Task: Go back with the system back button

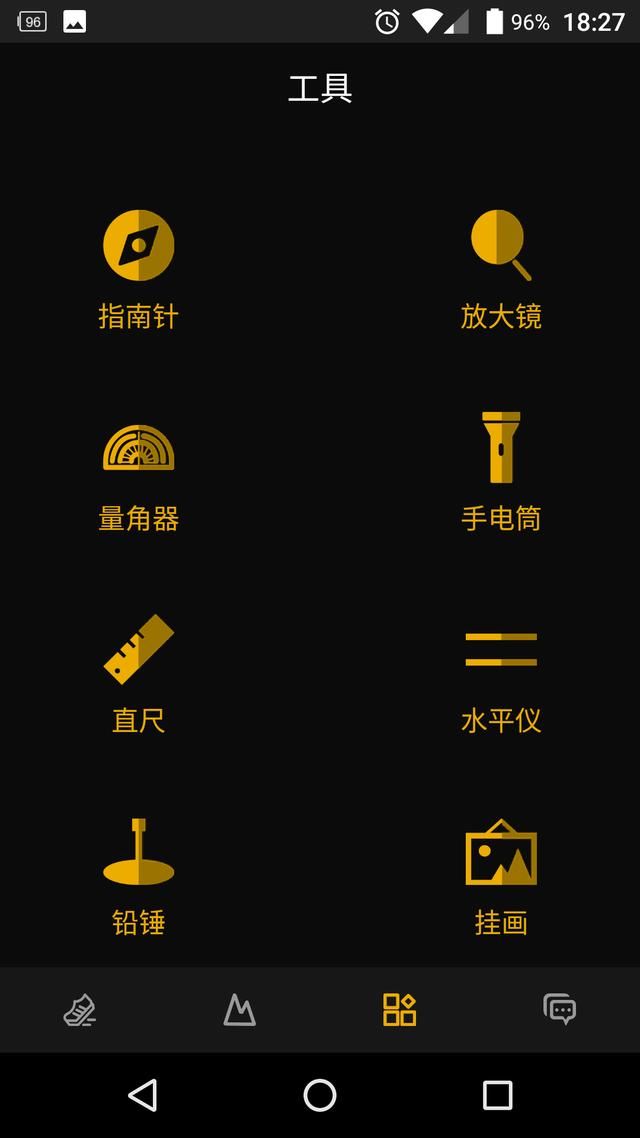Action: point(143,1094)
